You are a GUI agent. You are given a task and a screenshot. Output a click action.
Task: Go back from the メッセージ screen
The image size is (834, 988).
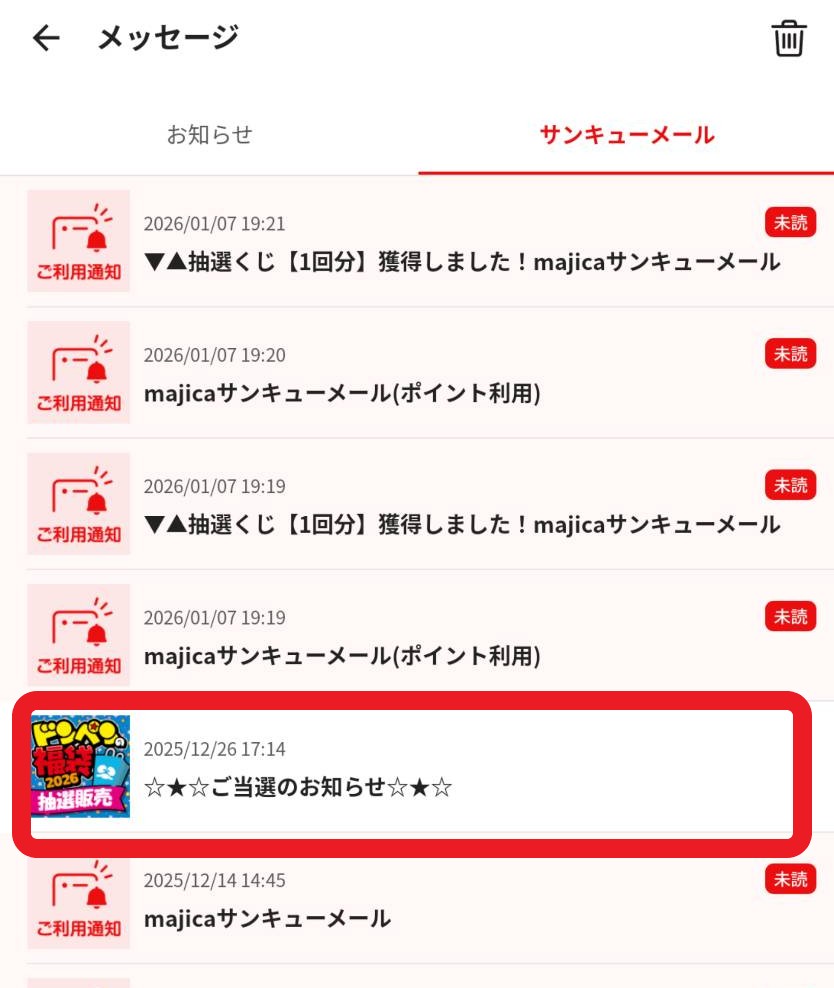pos(46,39)
